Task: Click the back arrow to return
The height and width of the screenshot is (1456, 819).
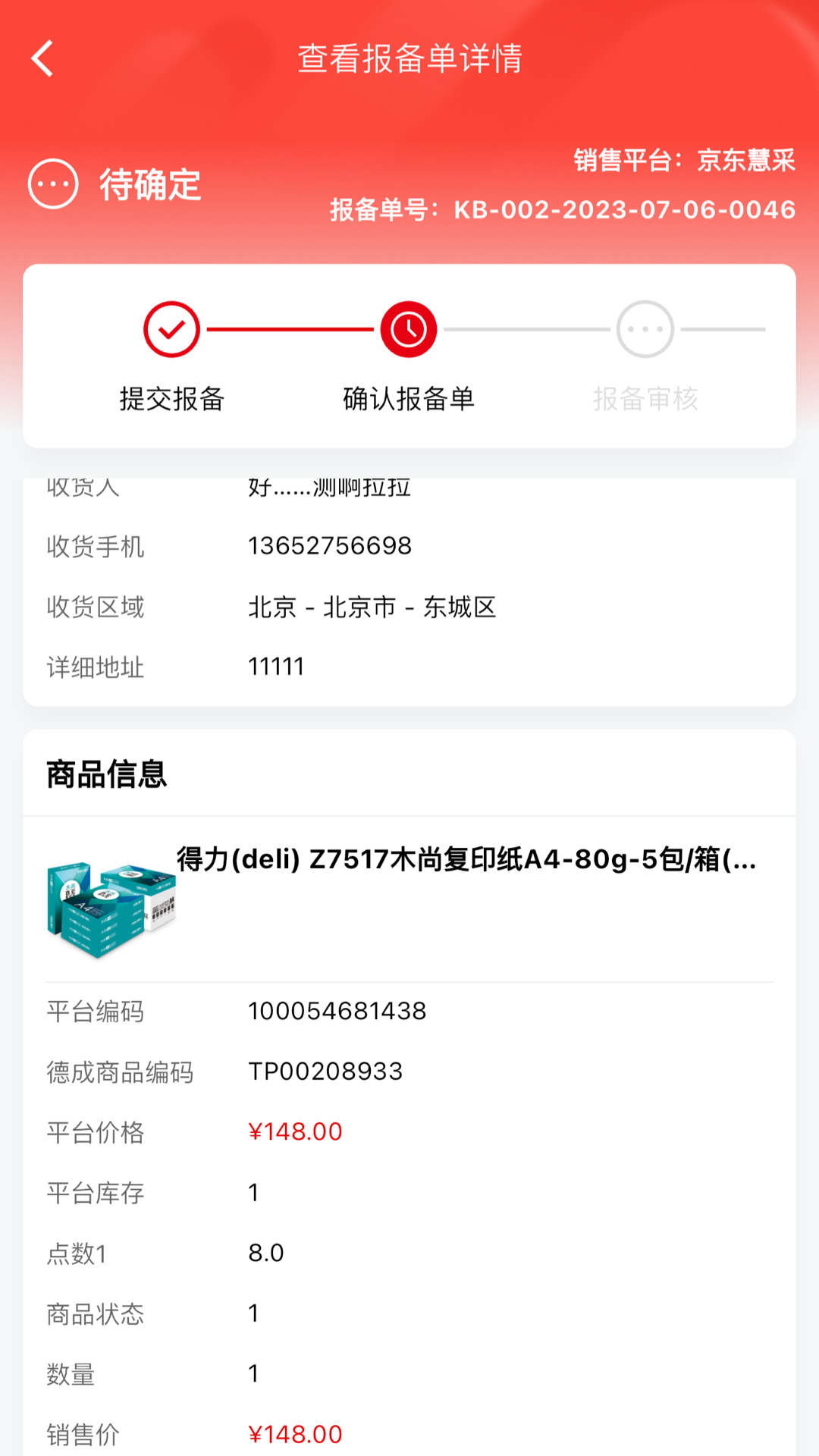Action: (x=42, y=58)
